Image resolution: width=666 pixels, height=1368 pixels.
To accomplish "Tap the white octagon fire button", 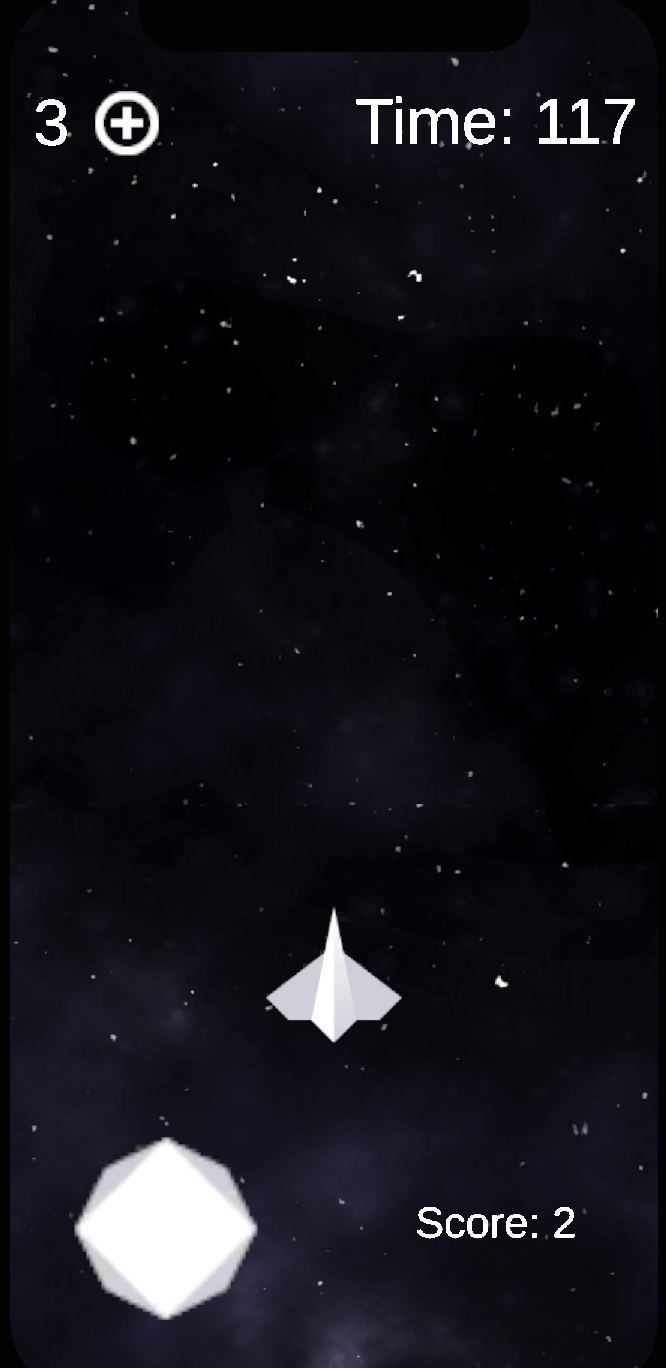I will pyautogui.click(x=166, y=1227).
